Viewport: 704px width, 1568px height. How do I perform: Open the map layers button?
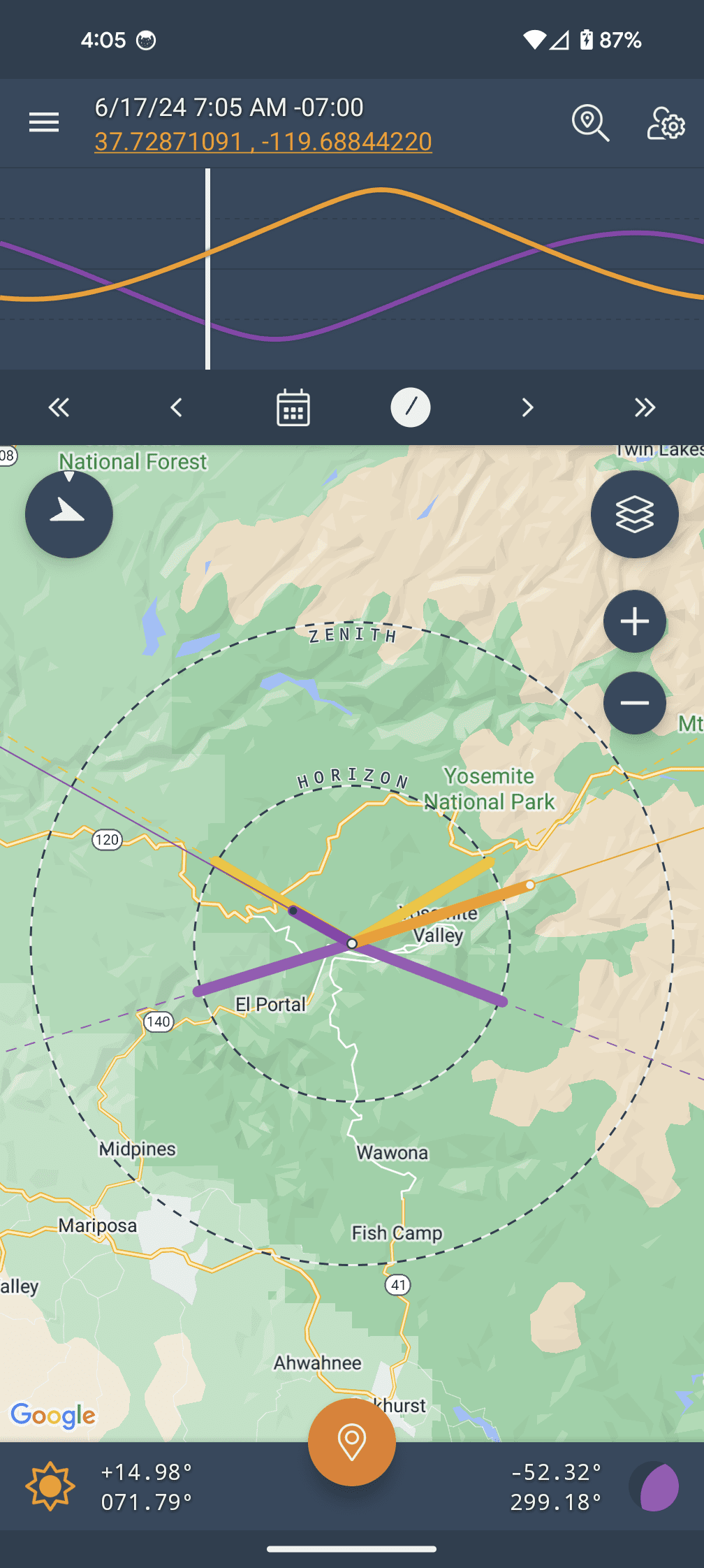[x=634, y=514]
